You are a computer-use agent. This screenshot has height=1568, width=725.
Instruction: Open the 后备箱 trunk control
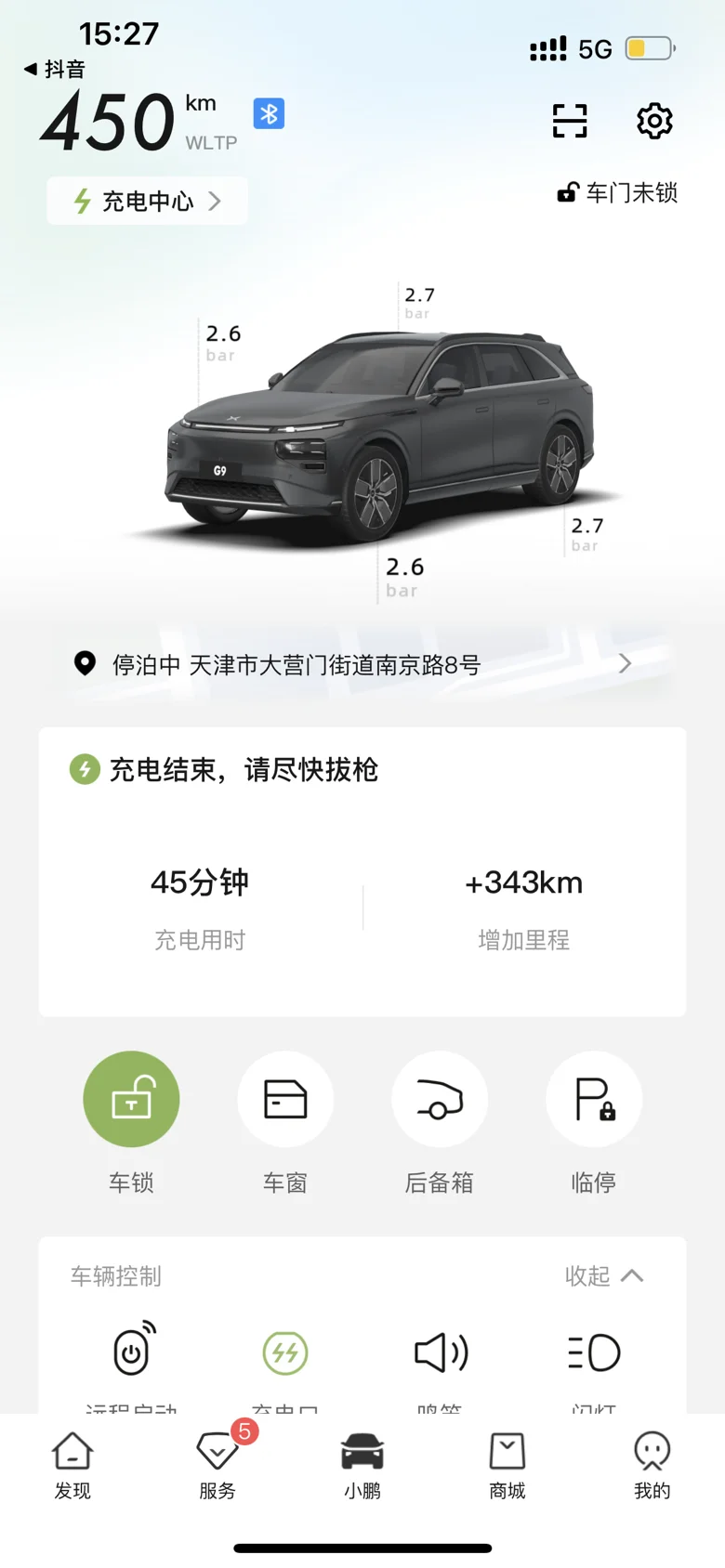coord(440,1099)
